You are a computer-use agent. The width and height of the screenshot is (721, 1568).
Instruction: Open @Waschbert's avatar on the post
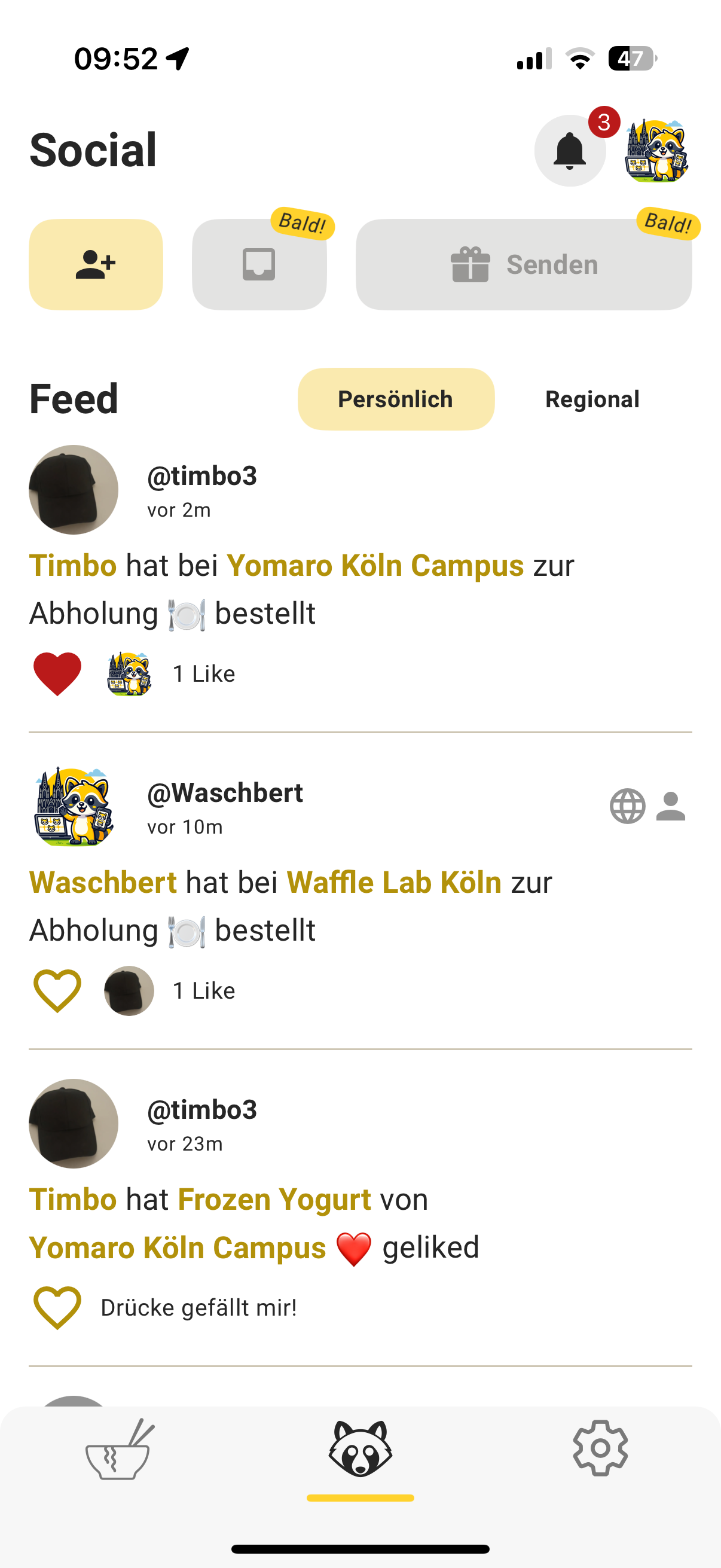(x=74, y=807)
